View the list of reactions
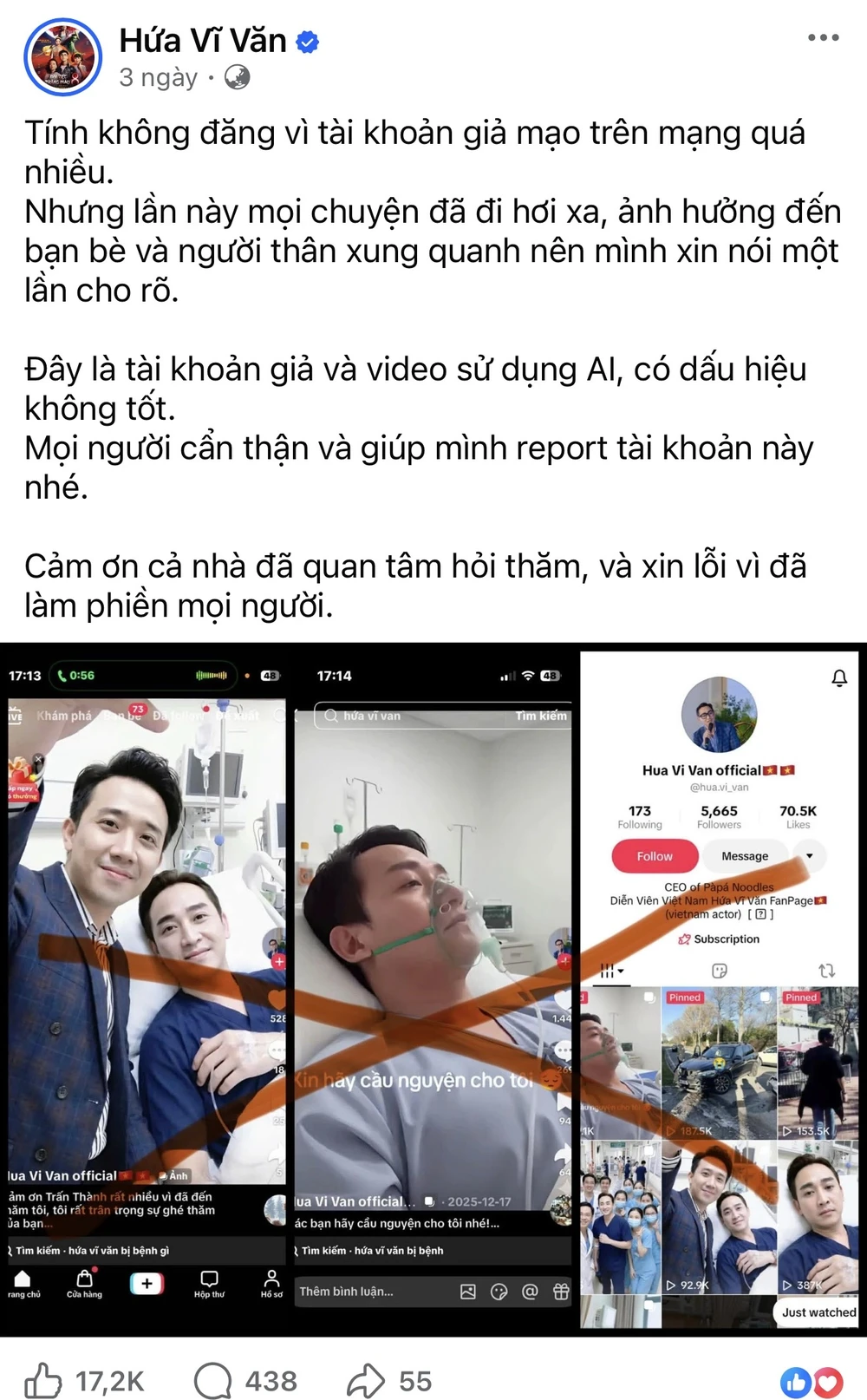 coord(812,1382)
